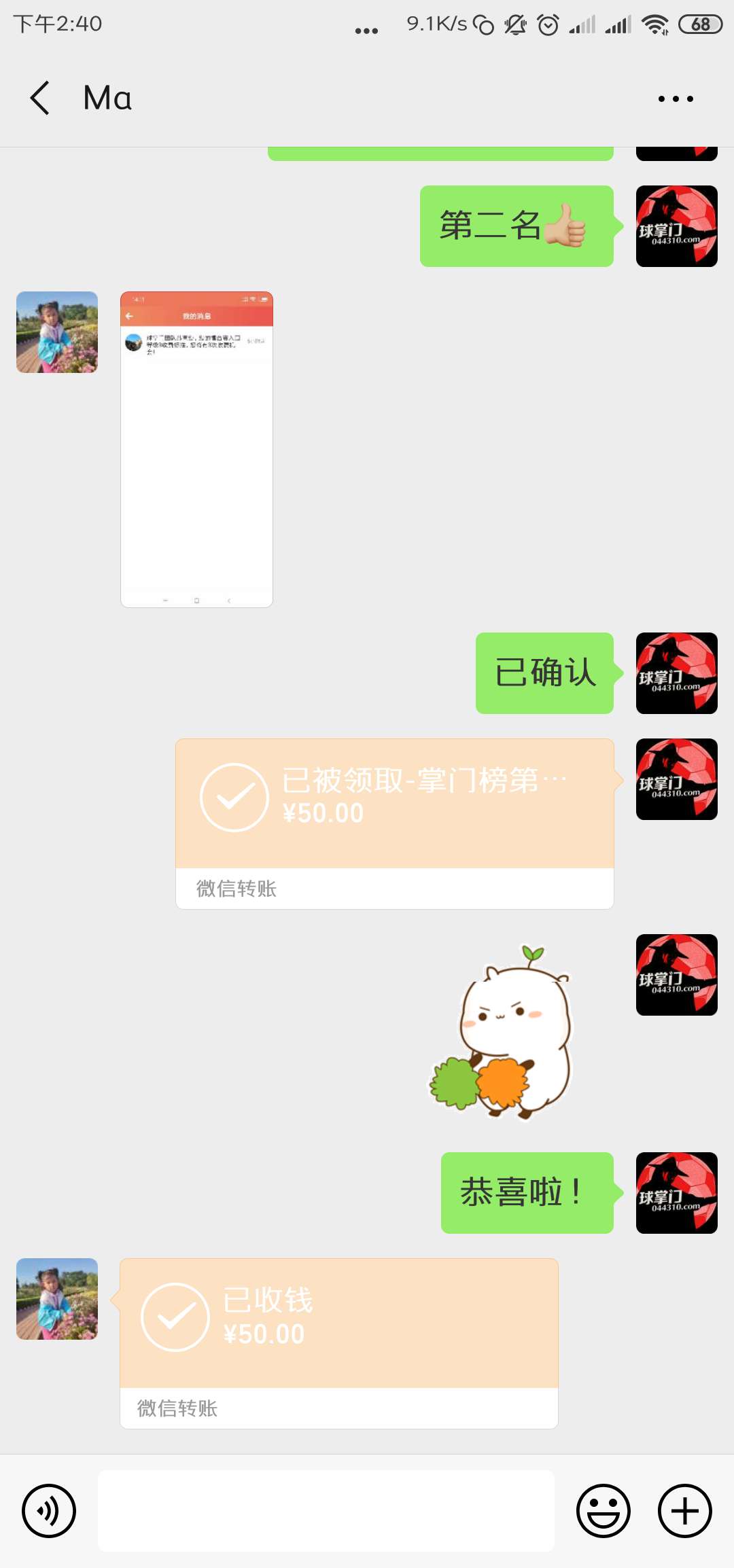The height and width of the screenshot is (1568, 734).
Task: Open own avatar beside 恭喜啦 message
Action: 676,1193
